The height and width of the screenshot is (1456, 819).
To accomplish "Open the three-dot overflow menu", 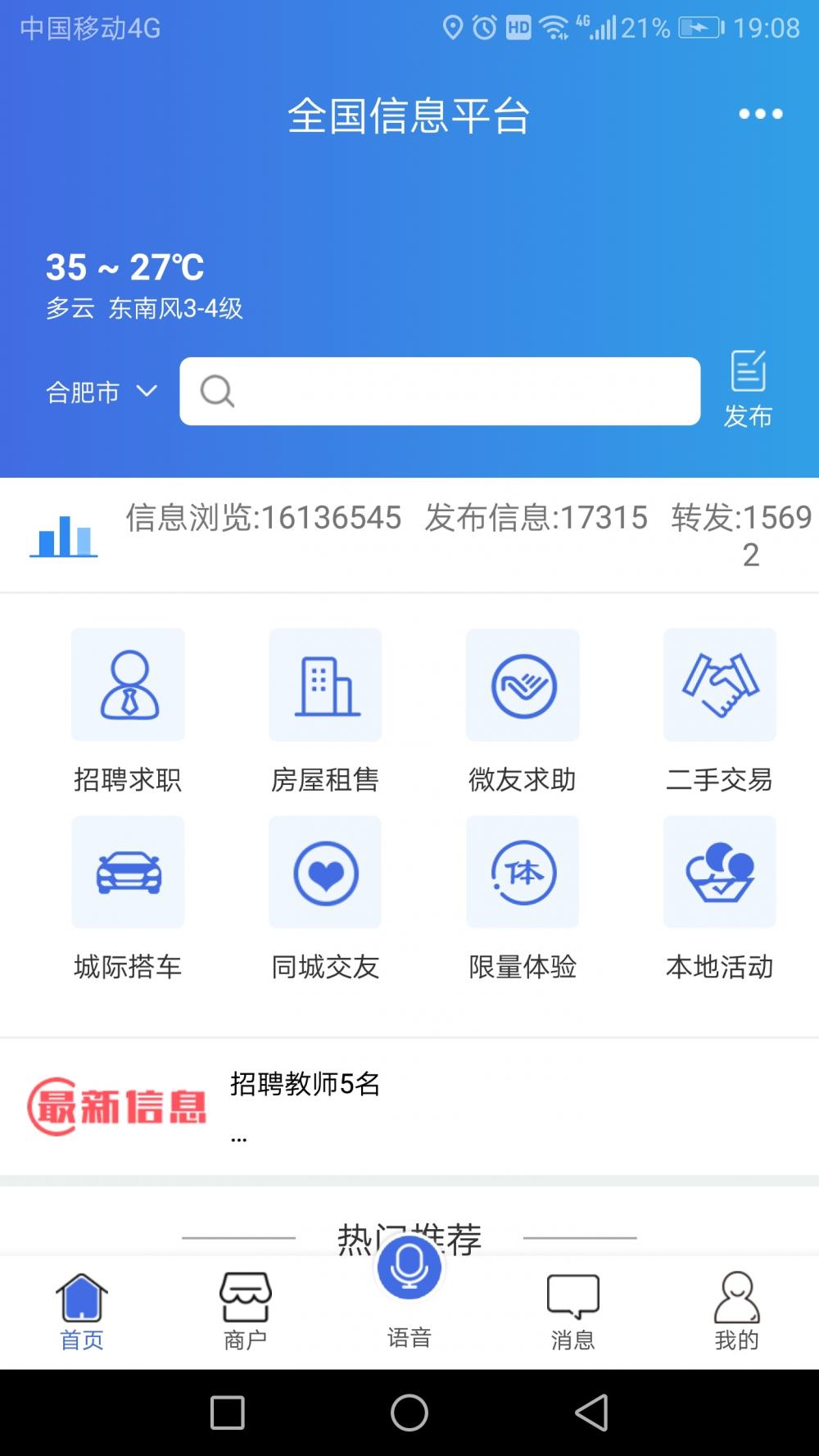I will pos(760,114).
